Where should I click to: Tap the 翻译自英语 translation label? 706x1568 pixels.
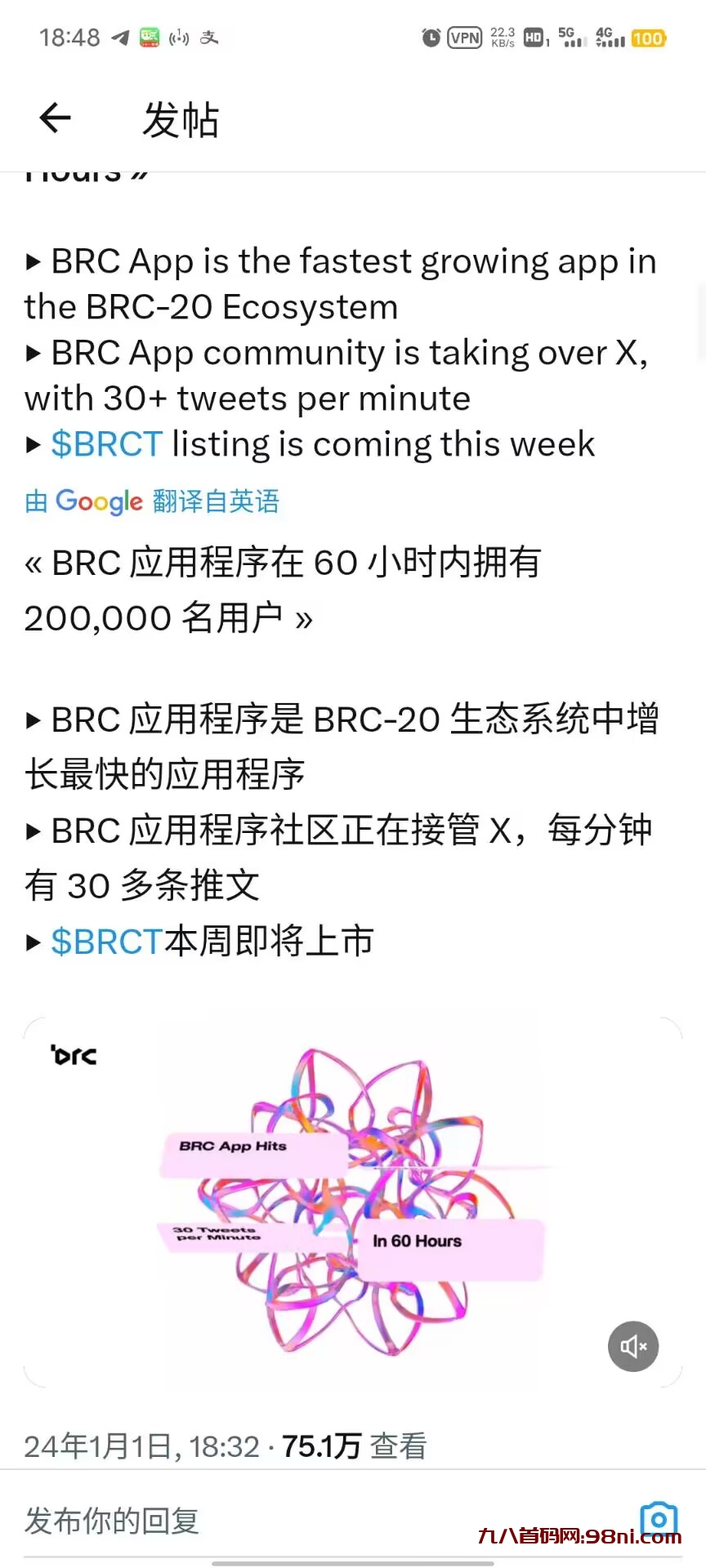pos(216,501)
